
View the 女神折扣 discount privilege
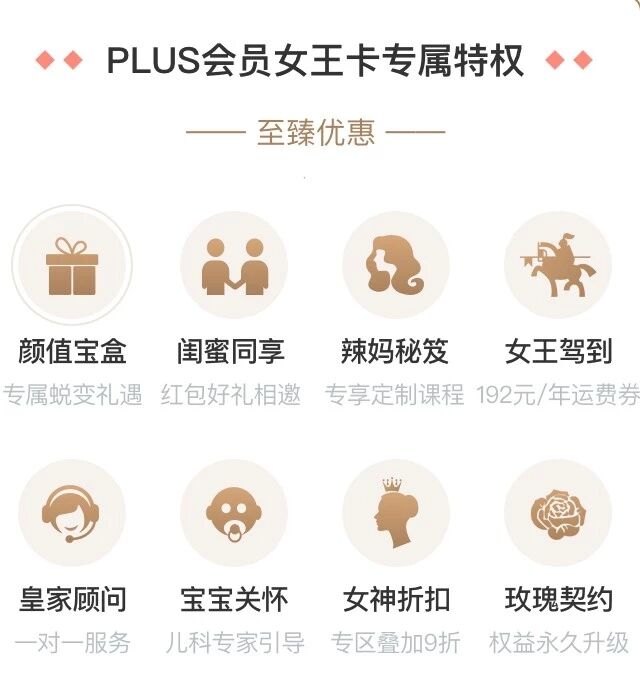(x=395, y=513)
